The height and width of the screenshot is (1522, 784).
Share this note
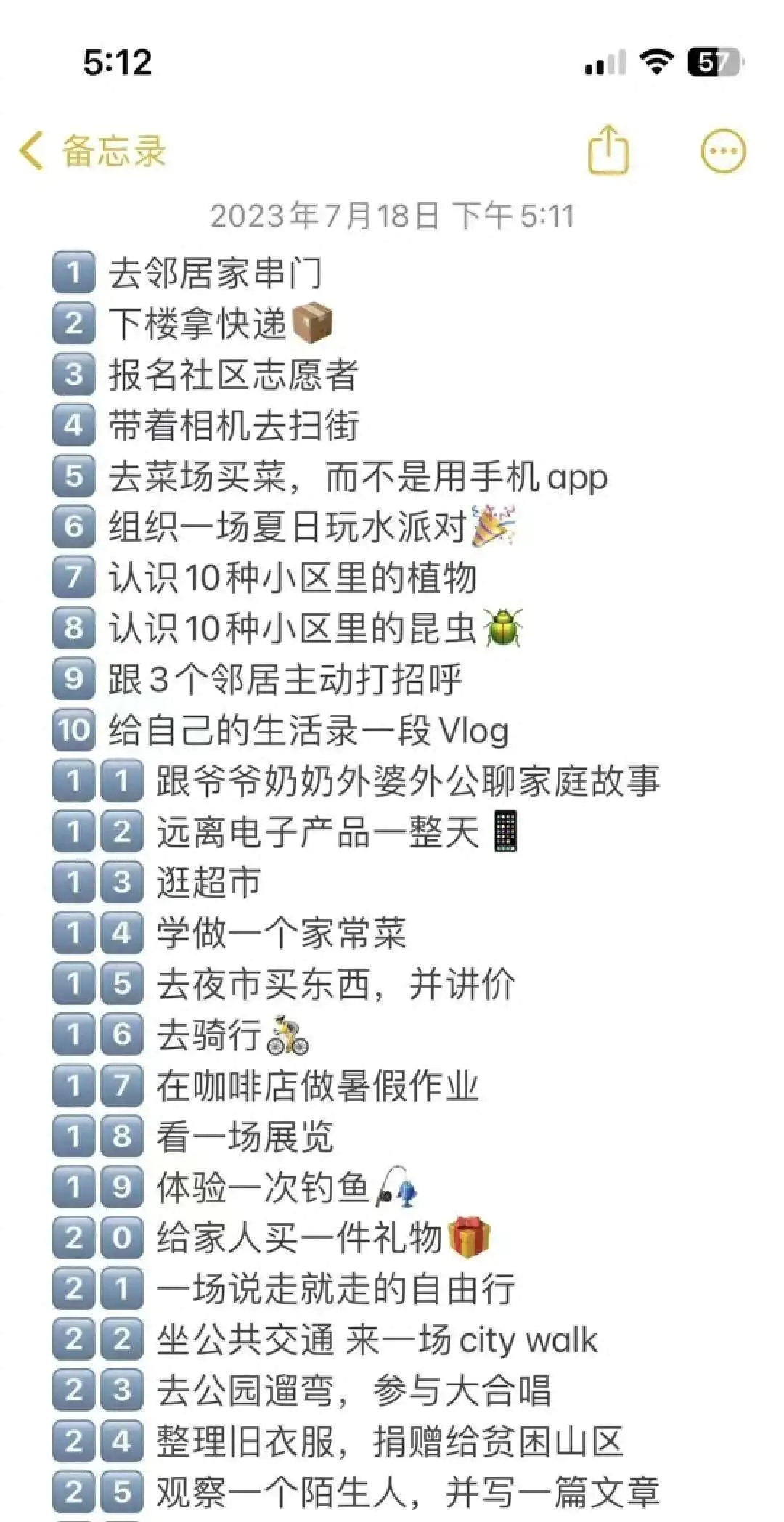coord(607,150)
